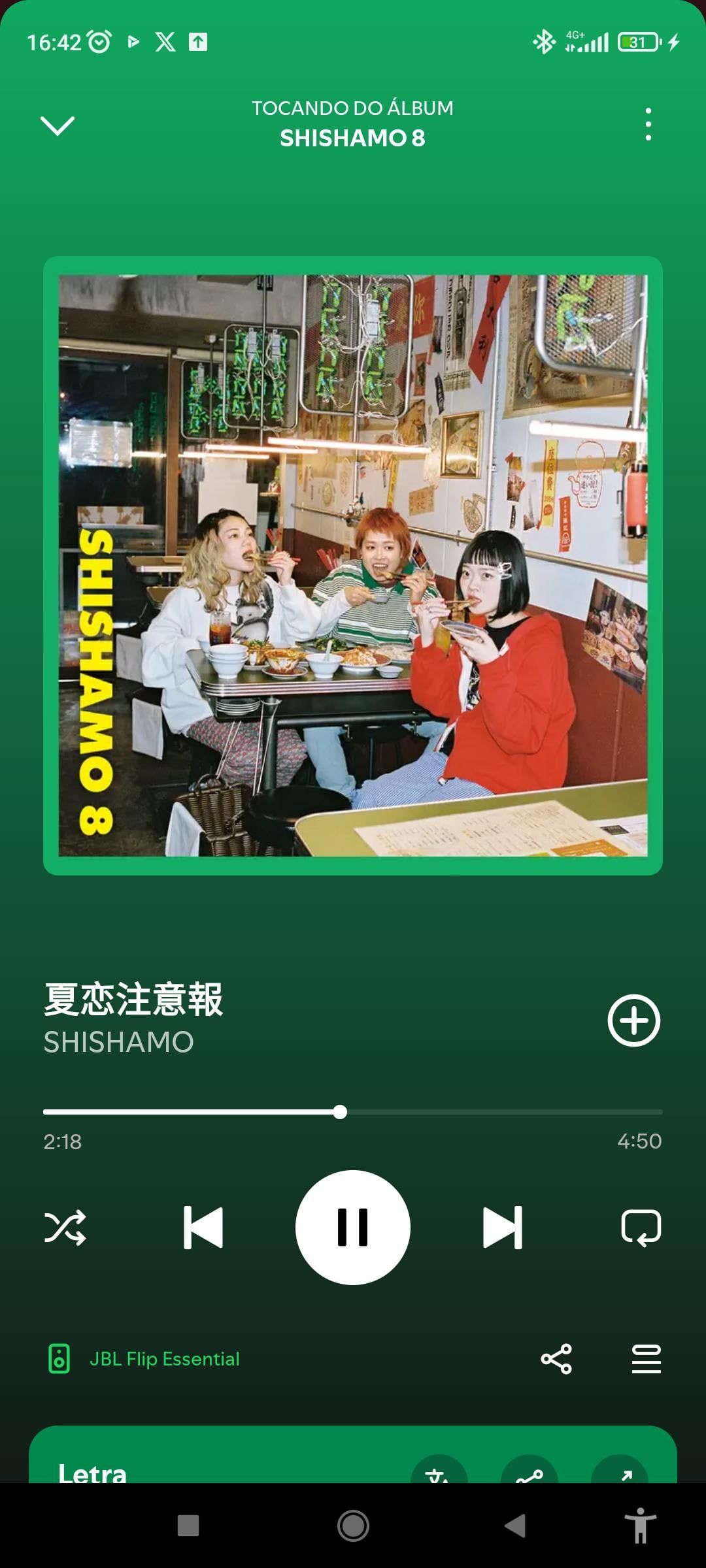Collapse the now playing screen
706x1568 pixels.
point(58,125)
